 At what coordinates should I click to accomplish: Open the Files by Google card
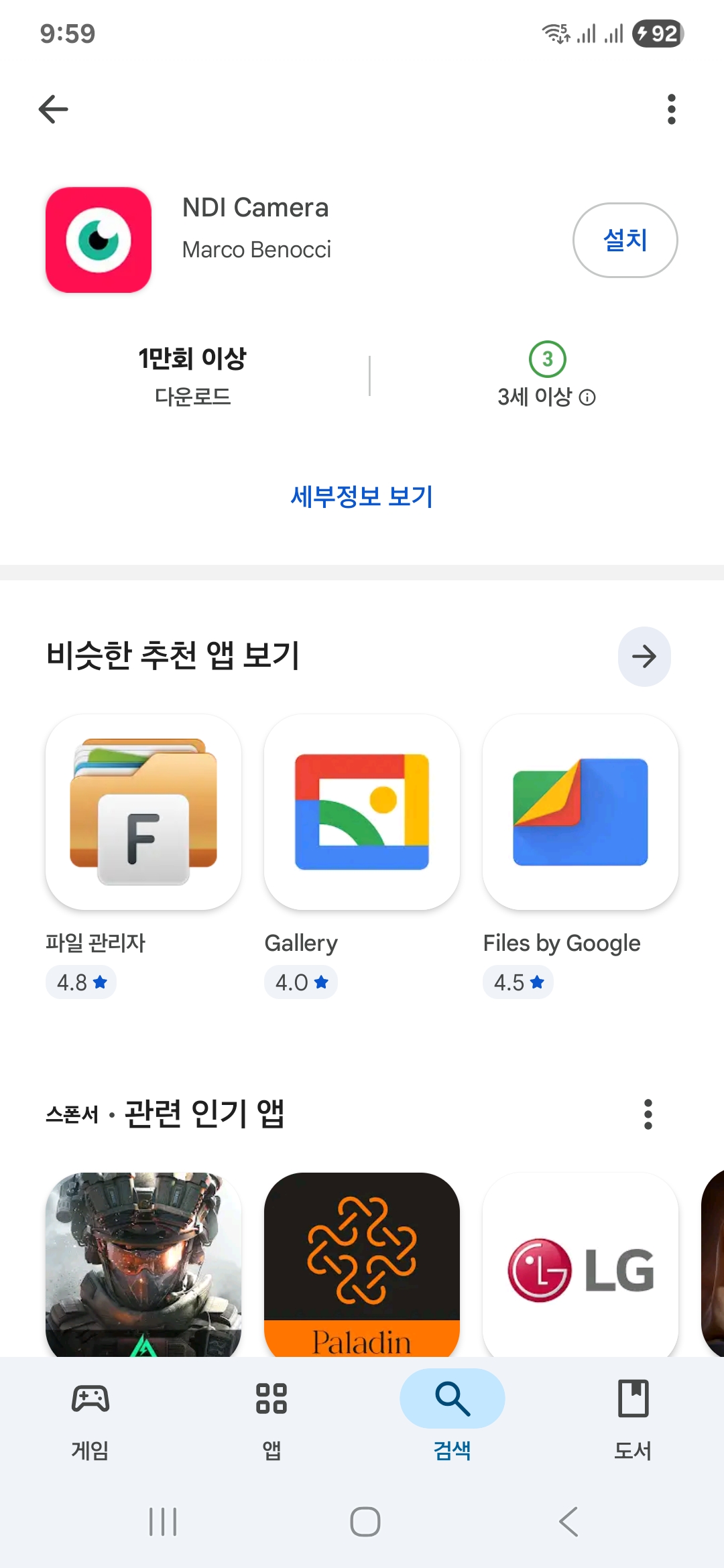tap(580, 812)
